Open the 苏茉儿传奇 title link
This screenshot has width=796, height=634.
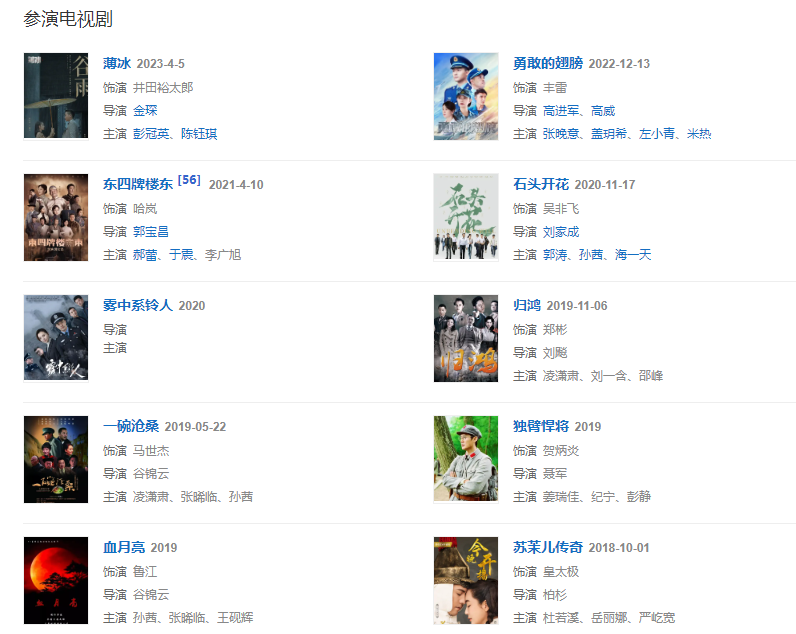[x=548, y=547]
